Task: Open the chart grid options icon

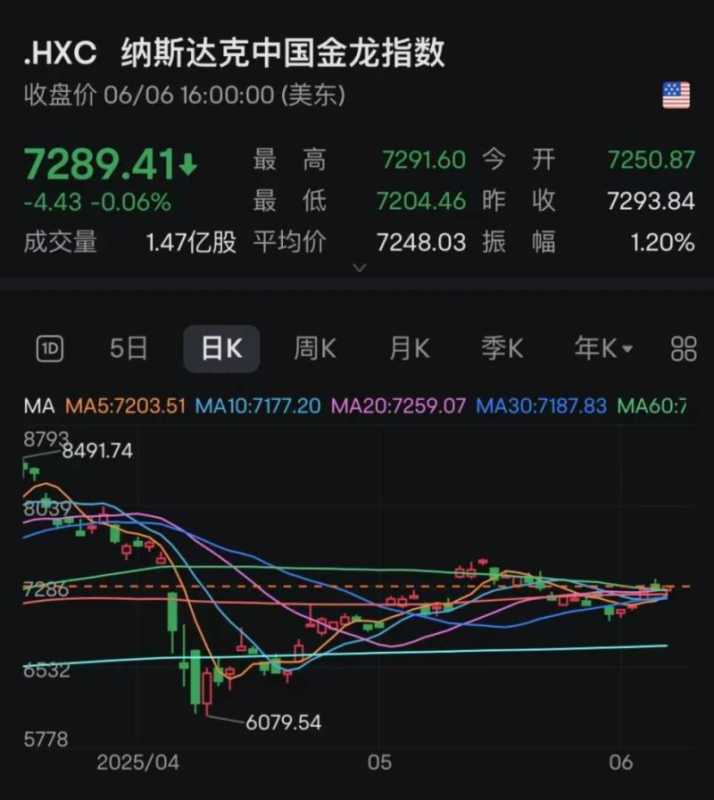Action: tap(684, 349)
